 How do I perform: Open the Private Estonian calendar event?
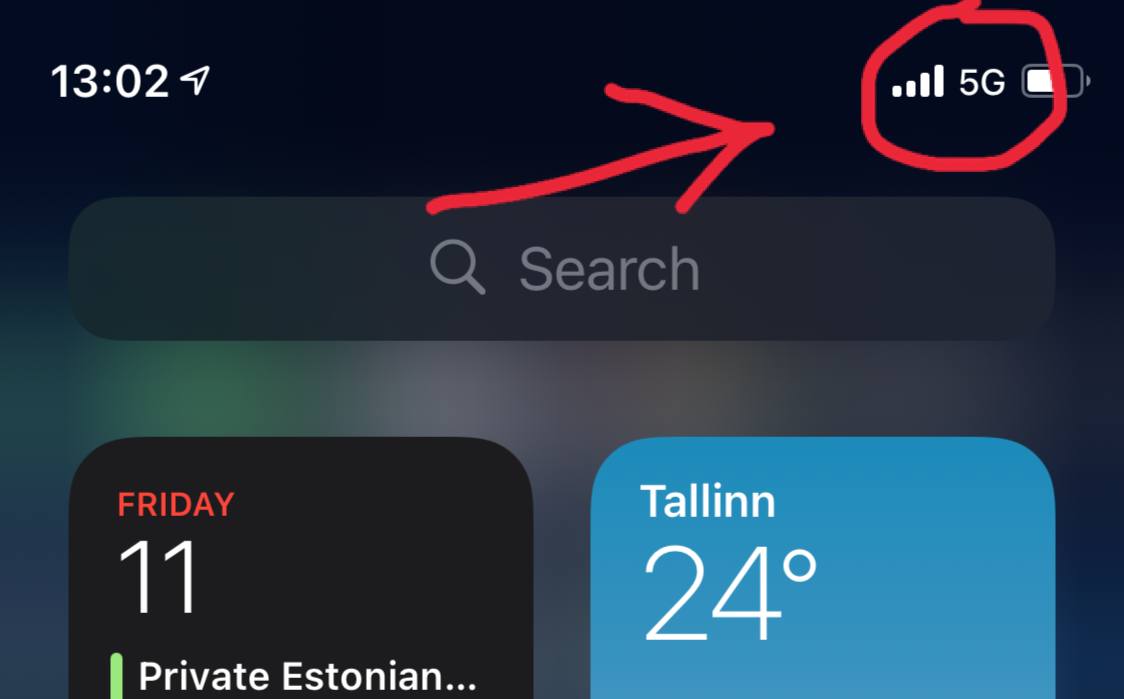(x=306, y=677)
